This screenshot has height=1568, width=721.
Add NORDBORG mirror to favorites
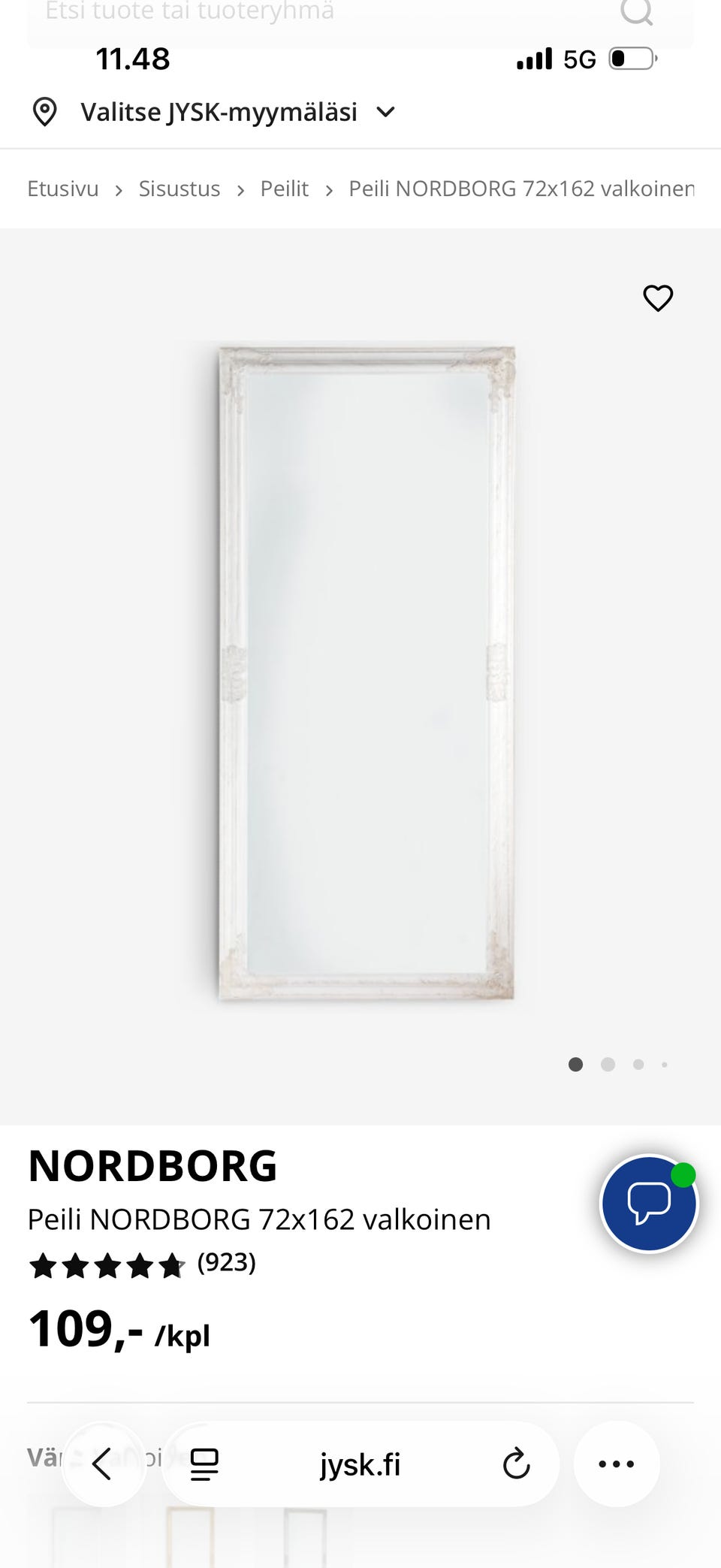[658, 298]
